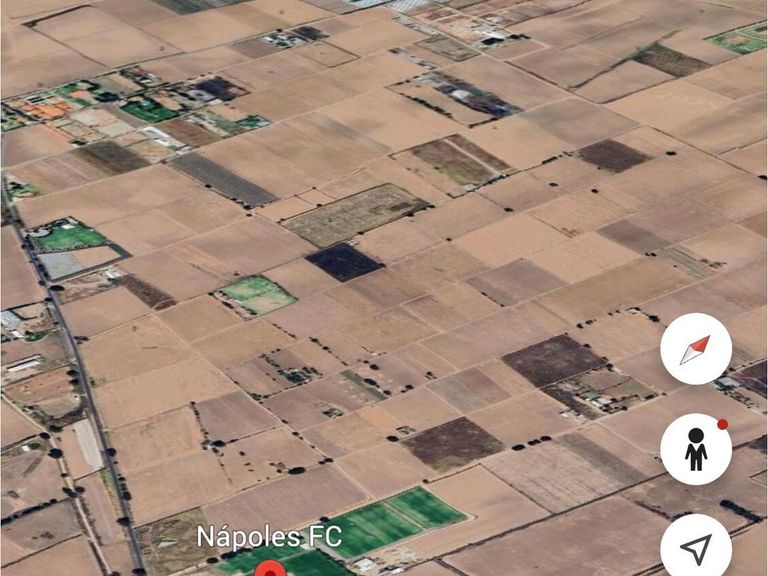Center the map on my location
The width and height of the screenshot is (768, 576).
click(x=696, y=547)
